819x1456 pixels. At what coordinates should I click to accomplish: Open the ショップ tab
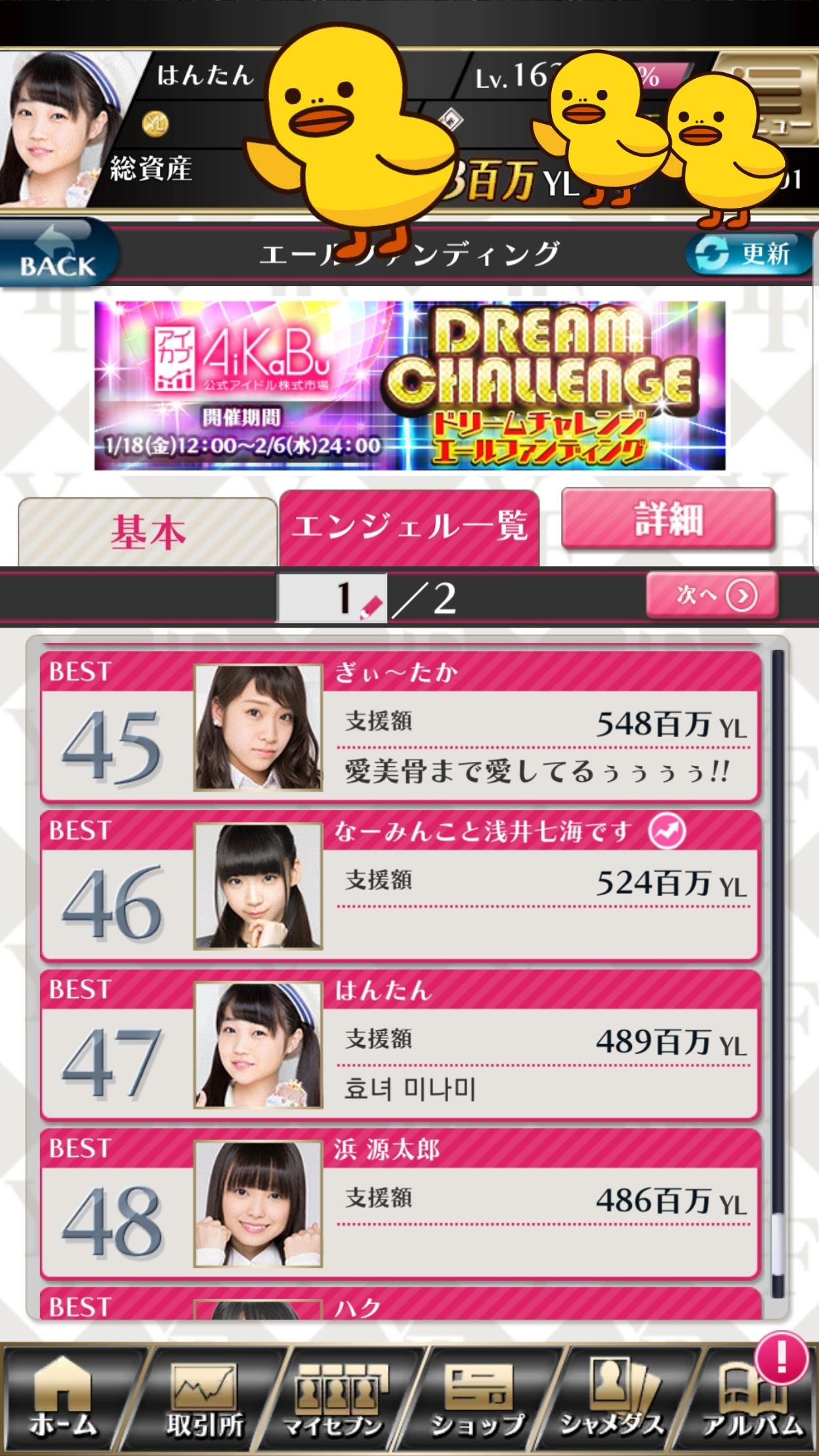coord(478,1397)
